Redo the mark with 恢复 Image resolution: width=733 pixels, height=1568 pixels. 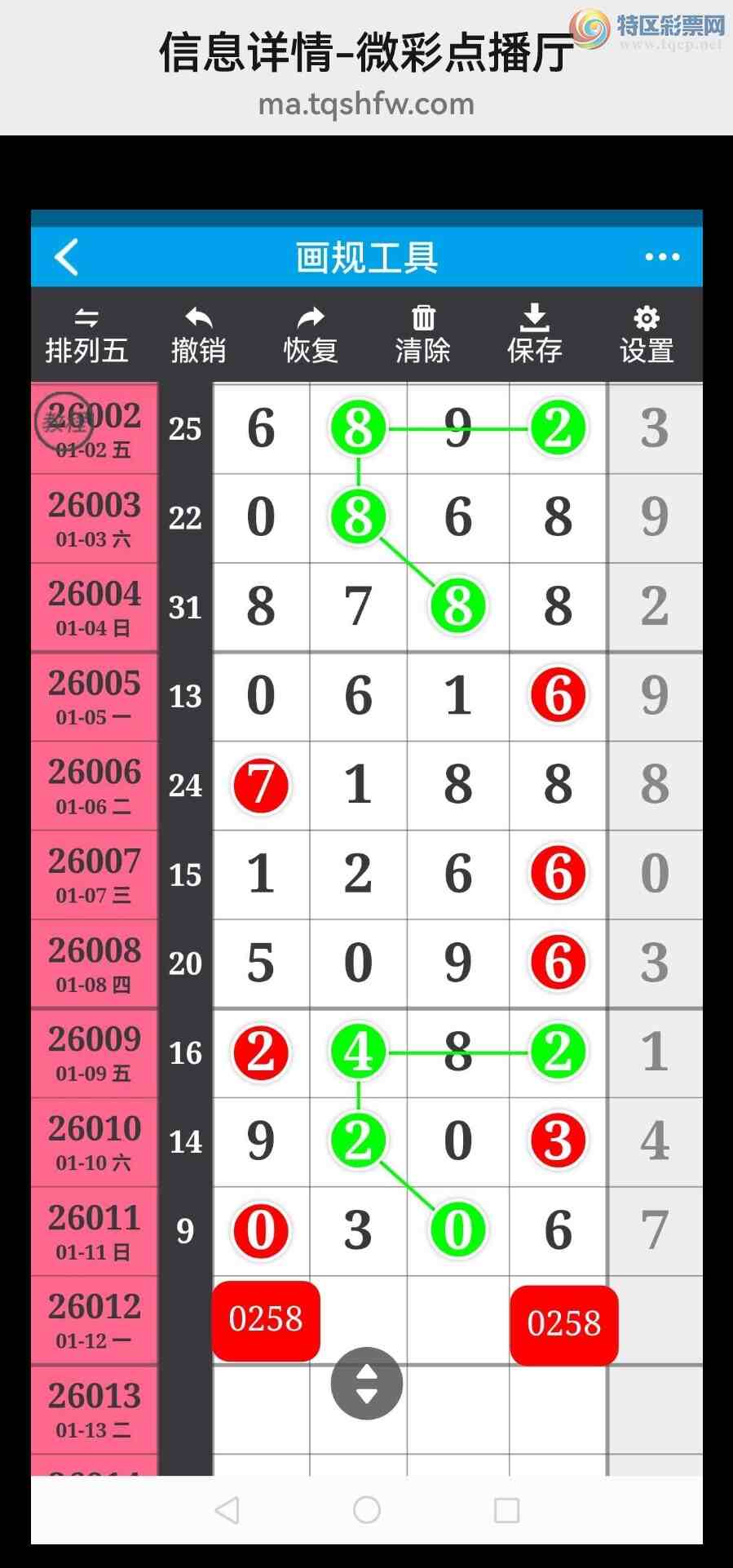[x=311, y=335]
